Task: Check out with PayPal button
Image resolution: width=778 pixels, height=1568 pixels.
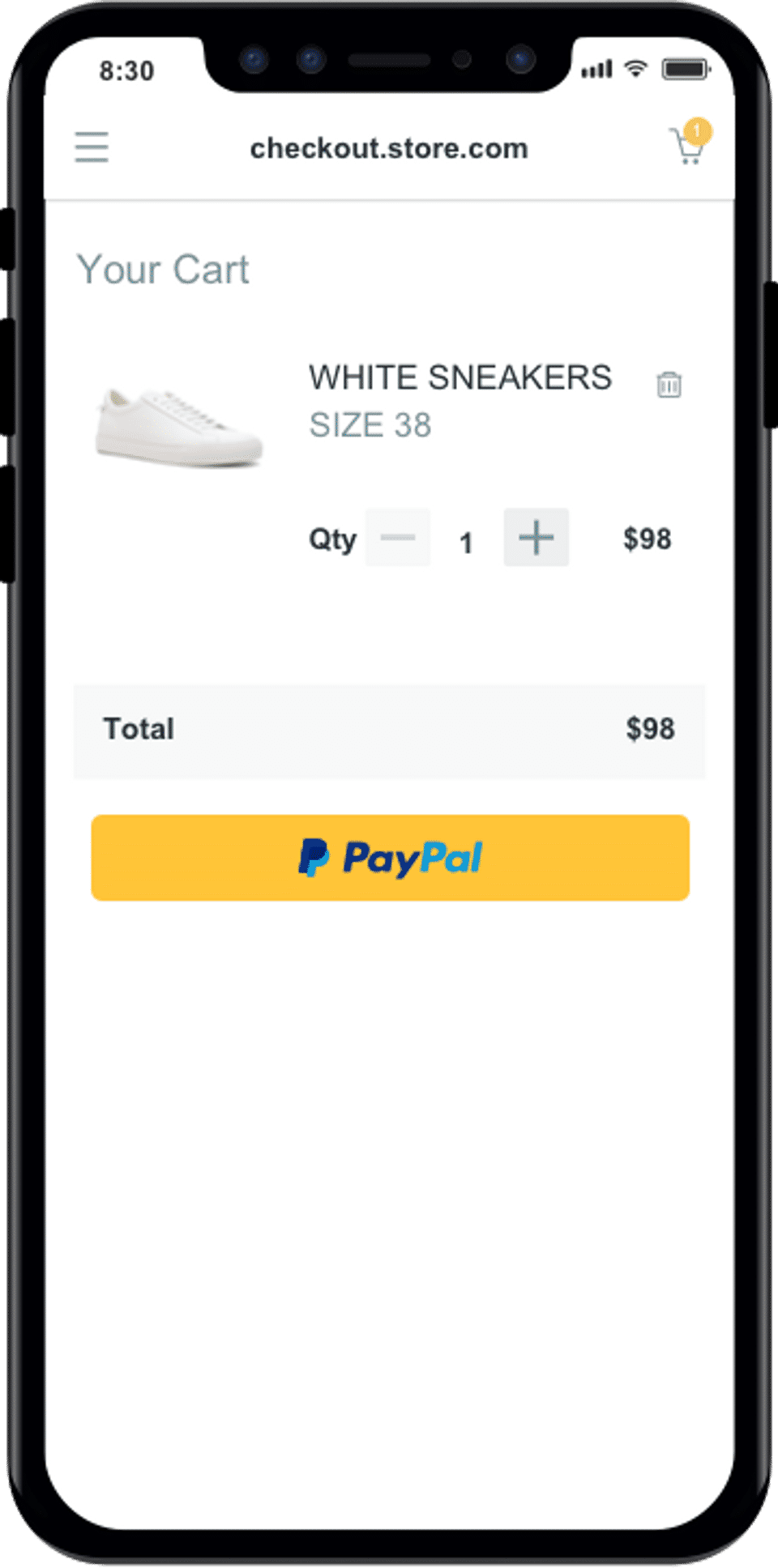Action: (390, 858)
